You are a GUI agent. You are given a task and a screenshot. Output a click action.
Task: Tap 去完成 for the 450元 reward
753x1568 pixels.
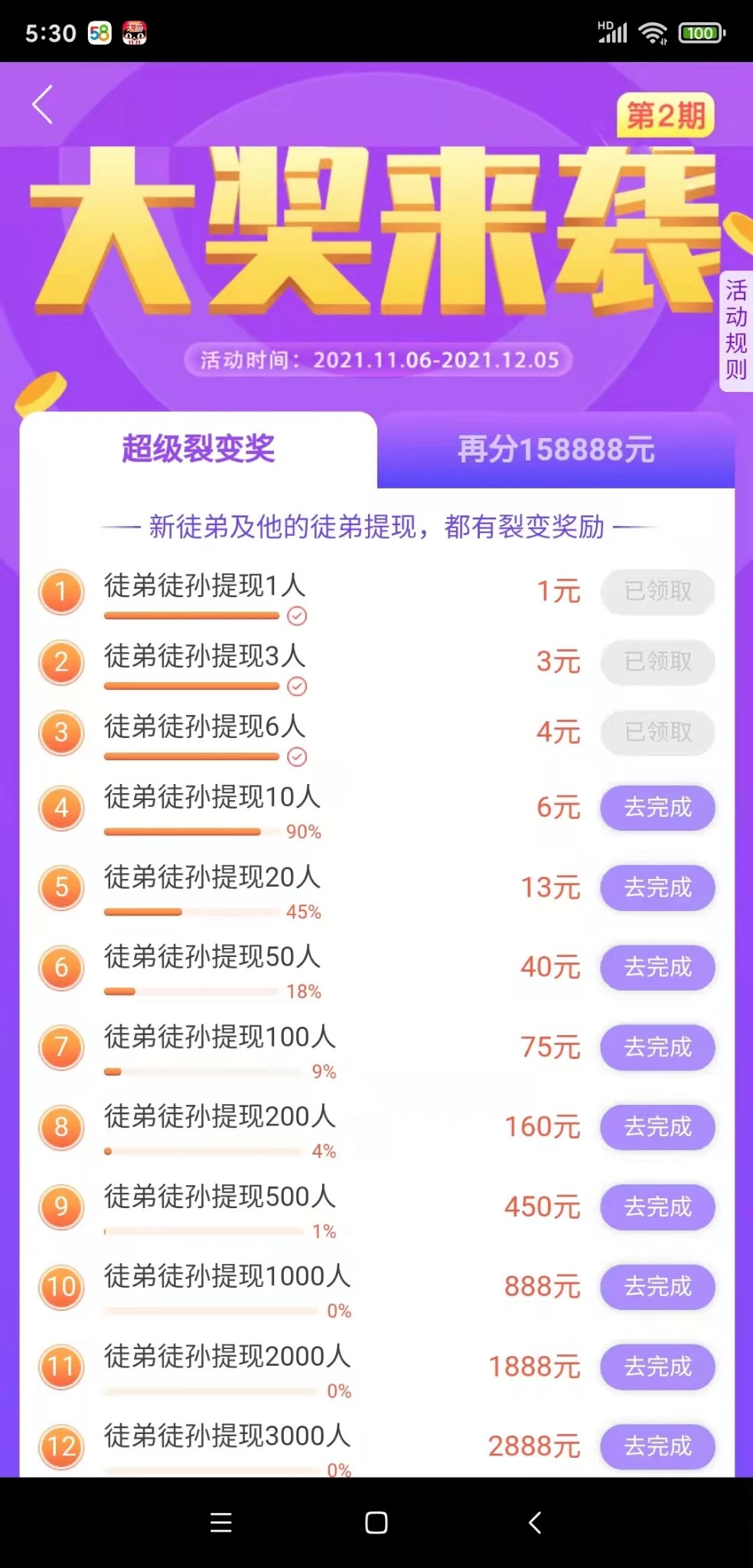click(657, 1207)
